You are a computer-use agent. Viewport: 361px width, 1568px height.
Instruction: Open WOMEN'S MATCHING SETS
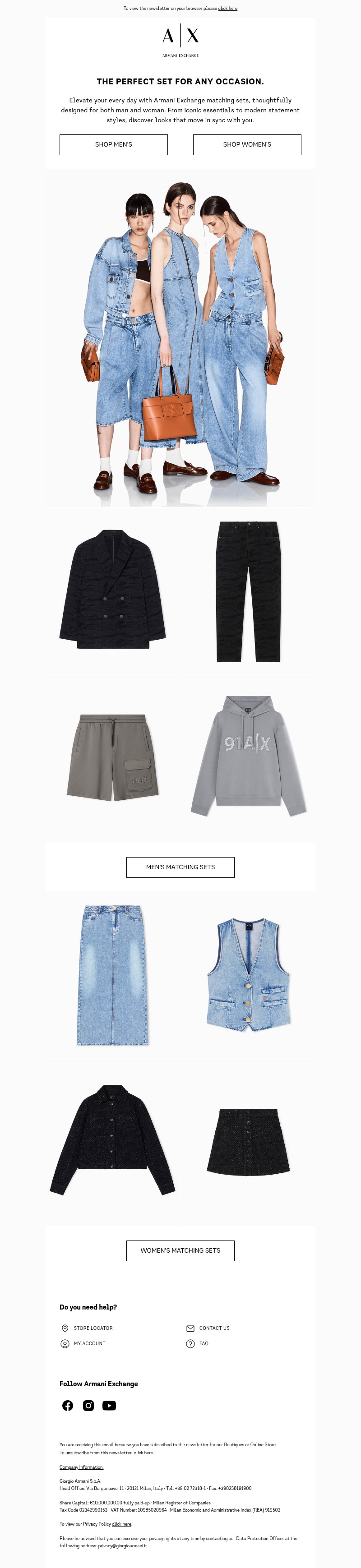point(180,1250)
